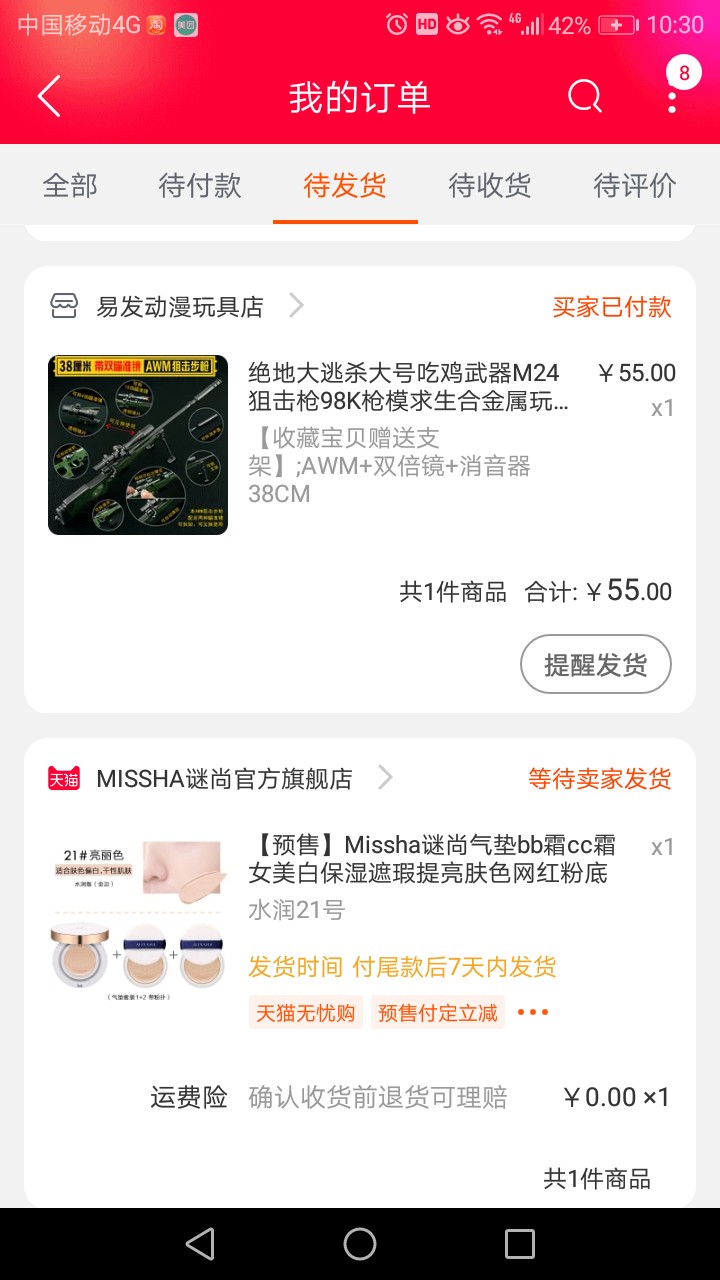Viewport: 720px width, 1280px height.
Task: Select the 待收货 tab
Action: 490,185
